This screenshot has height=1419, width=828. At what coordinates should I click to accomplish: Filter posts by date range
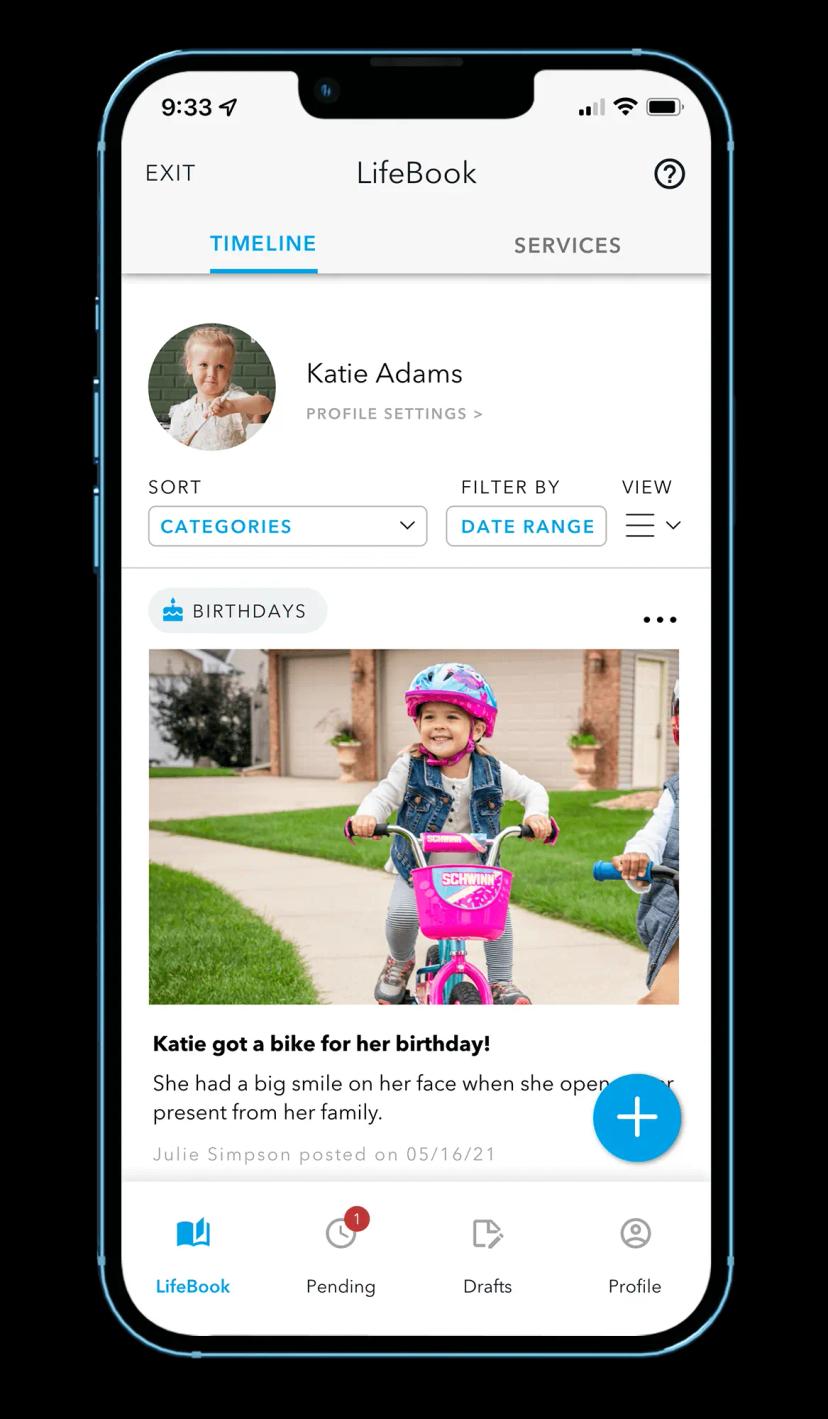pos(526,526)
